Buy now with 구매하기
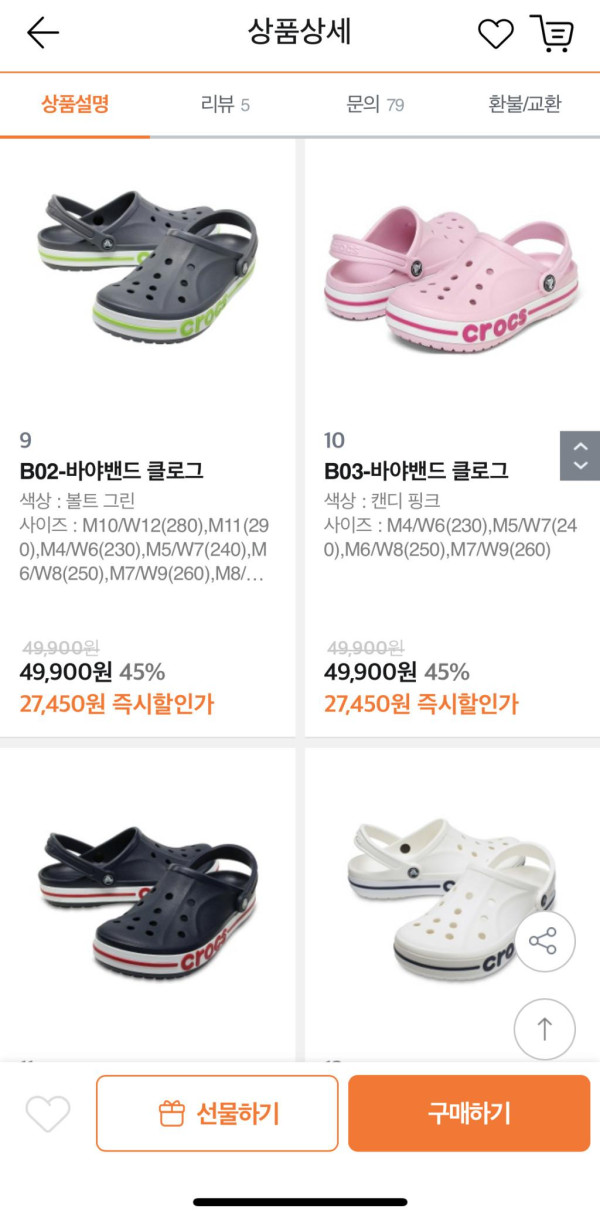The width and height of the screenshot is (600, 1219). coord(469,1113)
